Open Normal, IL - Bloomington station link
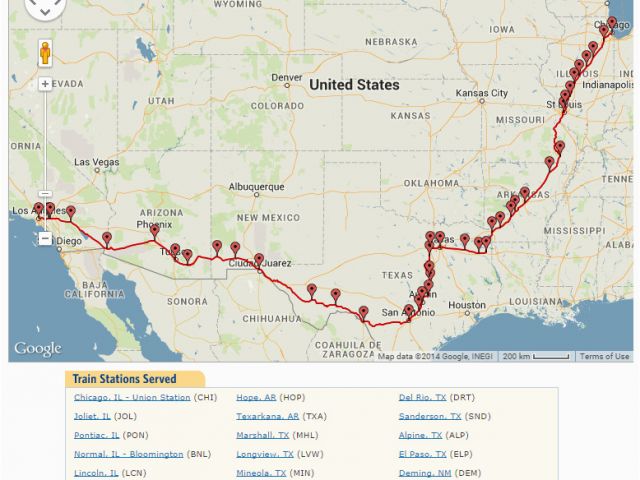Image resolution: width=640 pixels, height=480 pixels. tap(129, 454)
